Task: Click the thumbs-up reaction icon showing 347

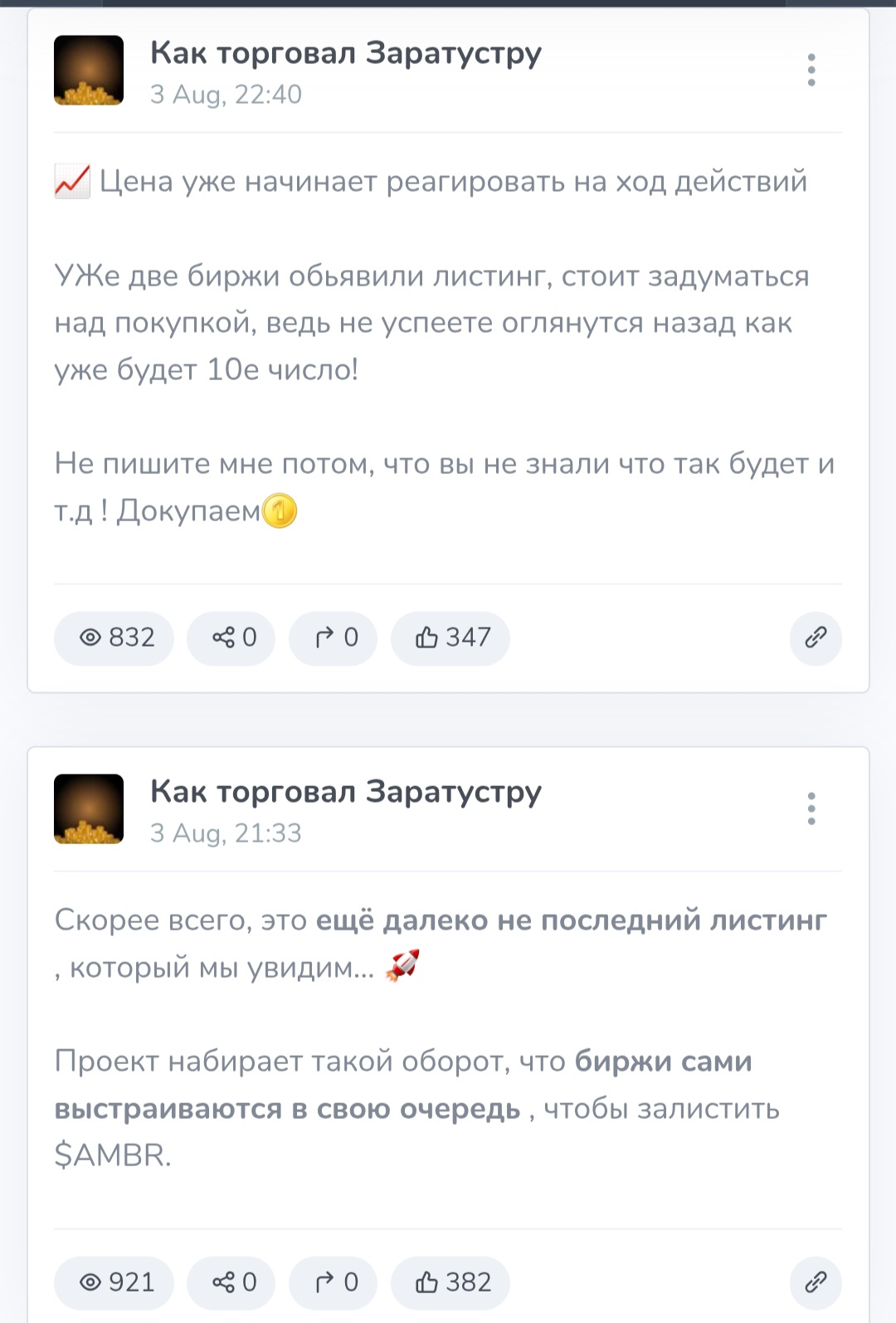Action: pyautogui.click(x=427, y=637)
